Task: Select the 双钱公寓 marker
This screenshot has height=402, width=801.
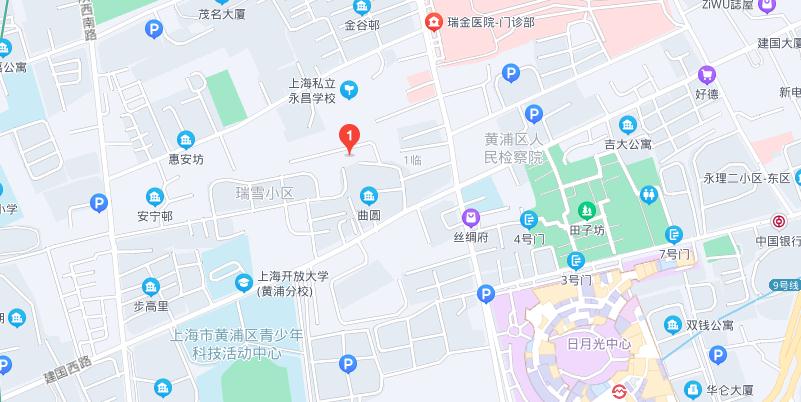Action: 667,324
